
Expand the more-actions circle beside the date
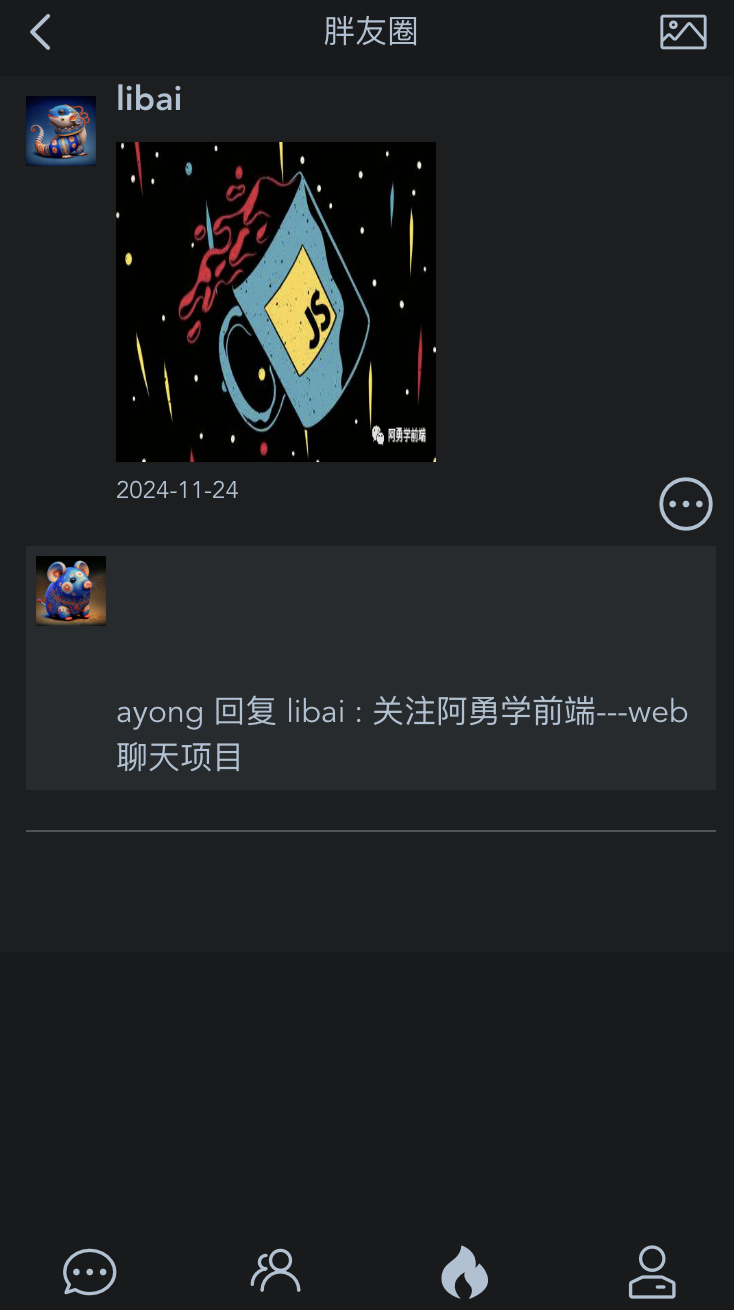pos(685,503)
